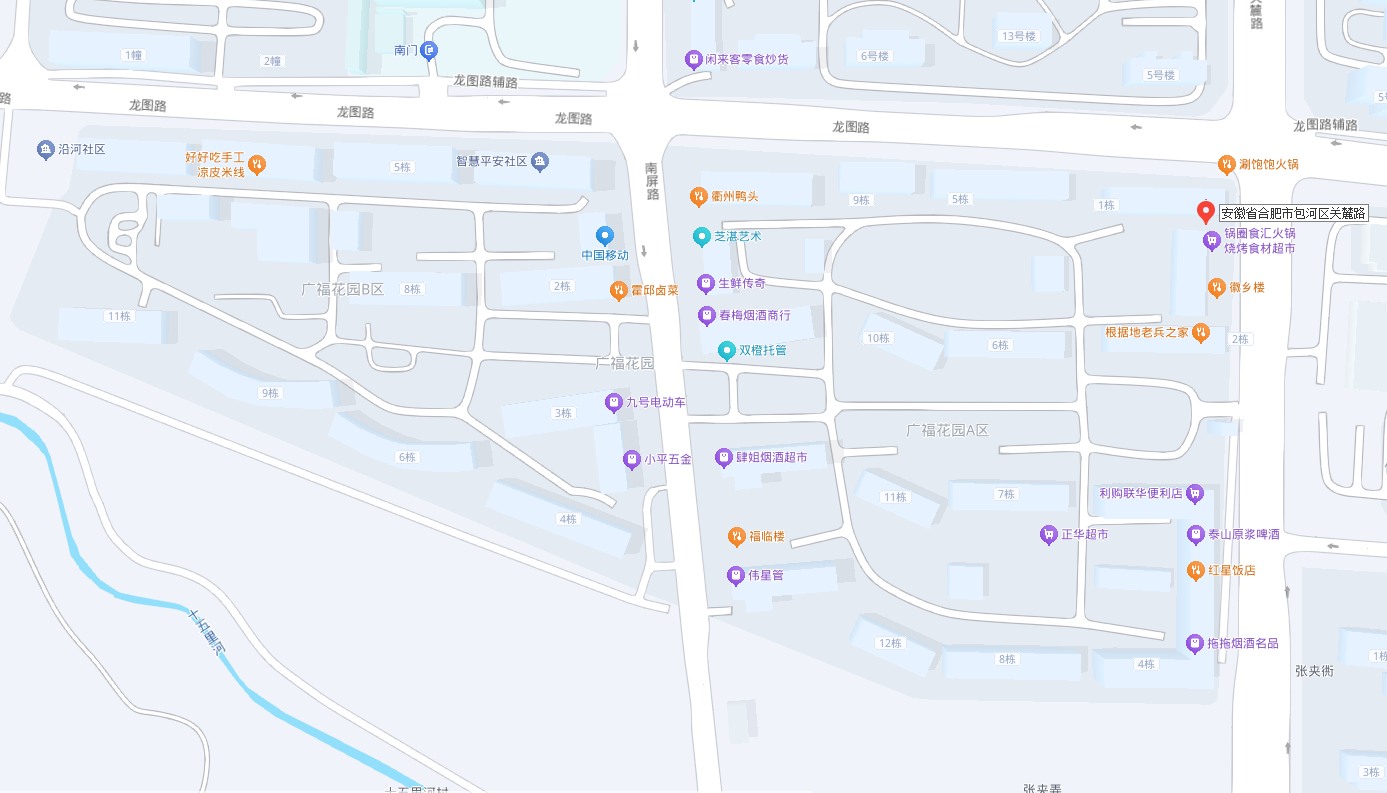Viewport: 1387px width, 793px height.
Task: Select the 生鲜传奇 shop marker
Action: 706,283
